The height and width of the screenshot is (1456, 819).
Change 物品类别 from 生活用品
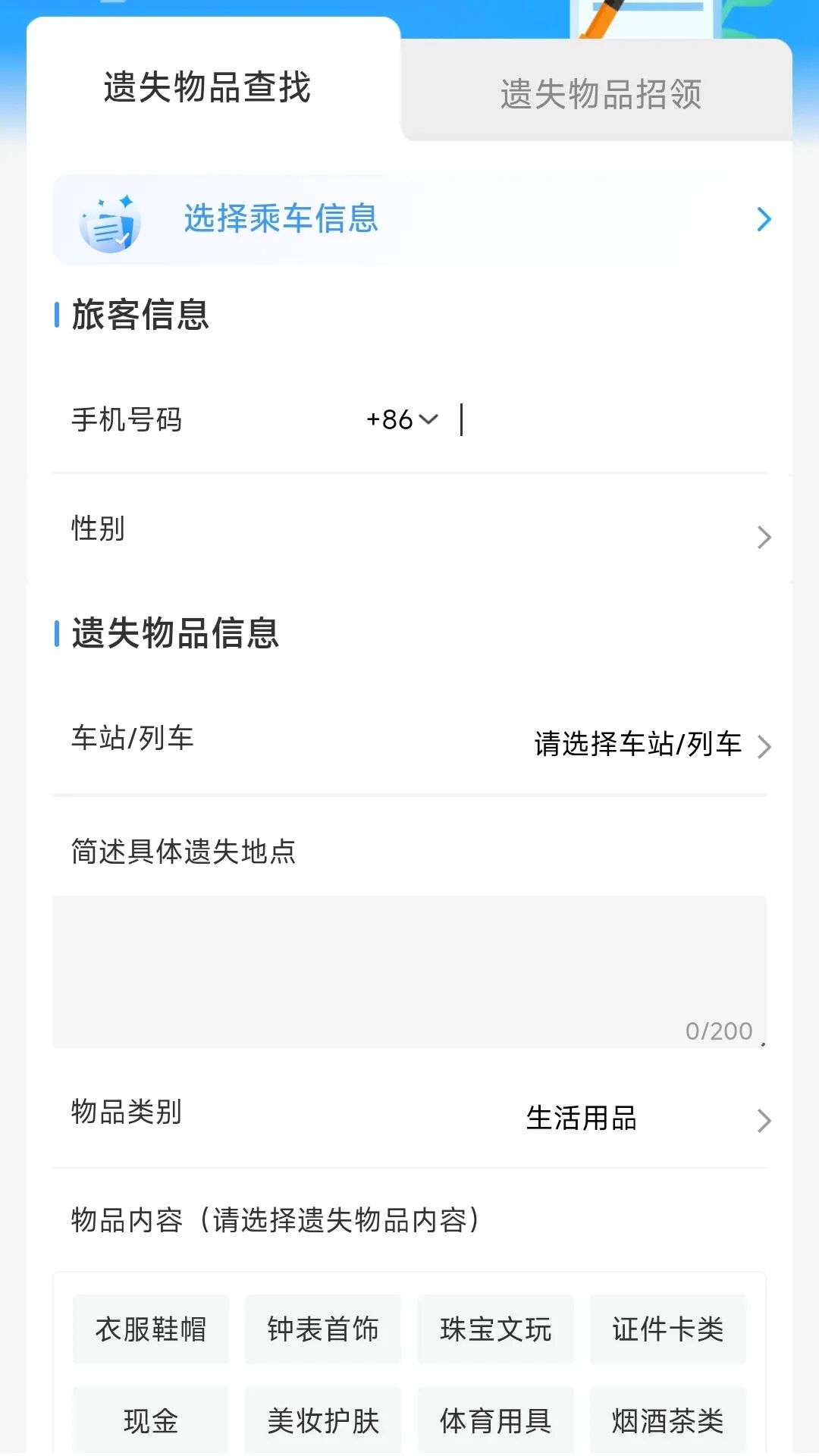(645, 1119)
